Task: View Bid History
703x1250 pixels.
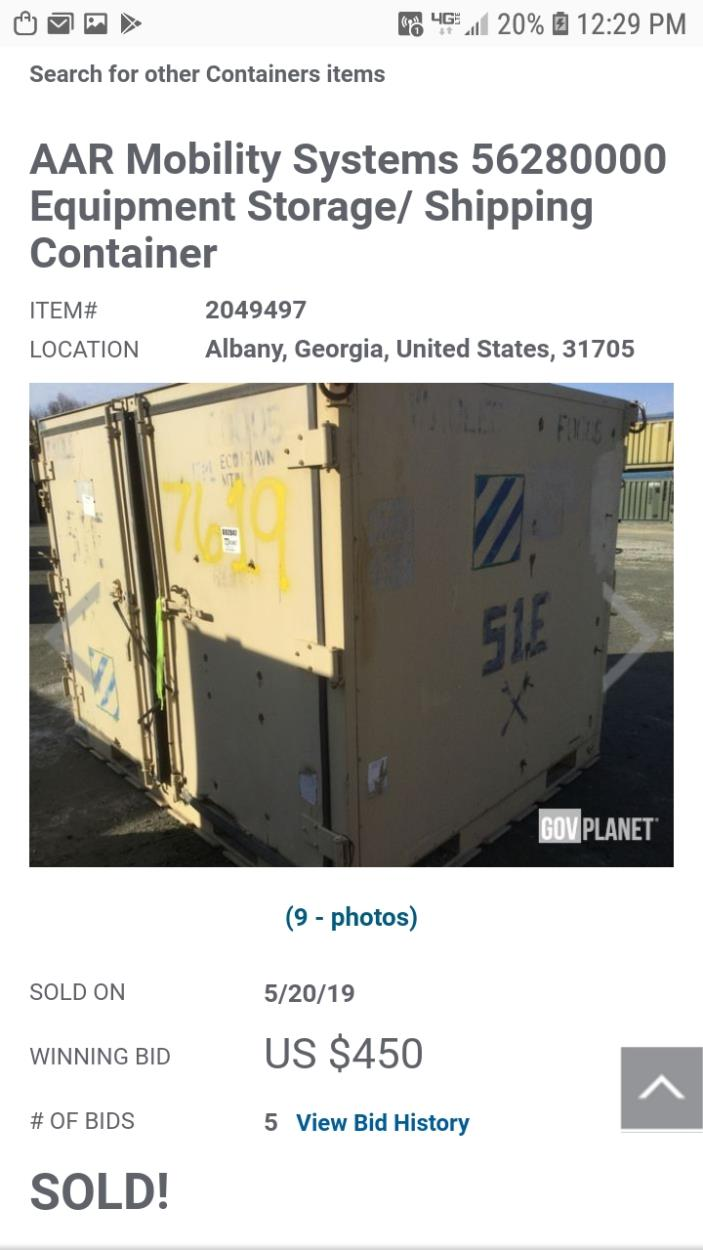Action: coord(382,1123)
